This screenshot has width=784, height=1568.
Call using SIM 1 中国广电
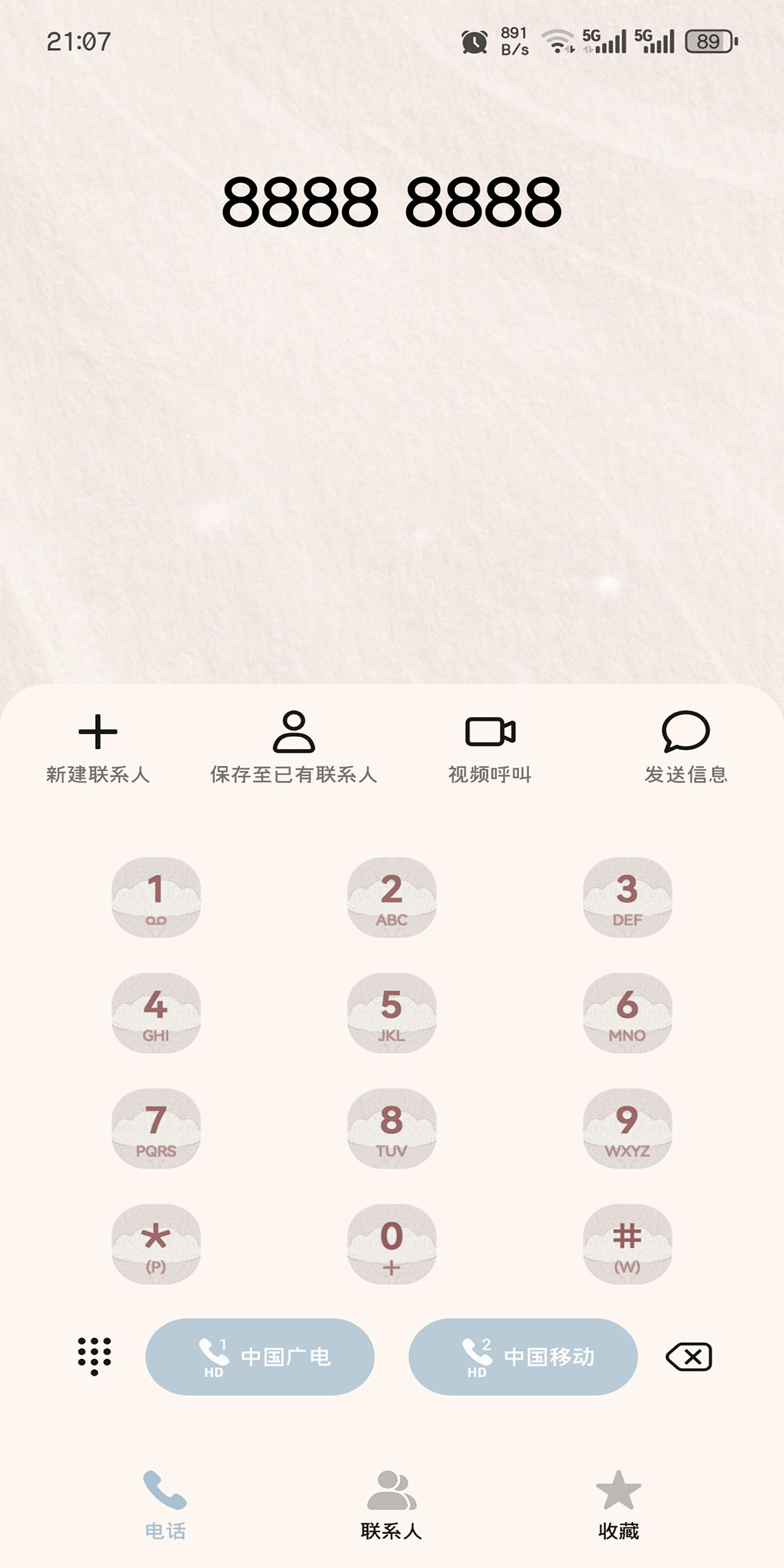[260, 1357]
